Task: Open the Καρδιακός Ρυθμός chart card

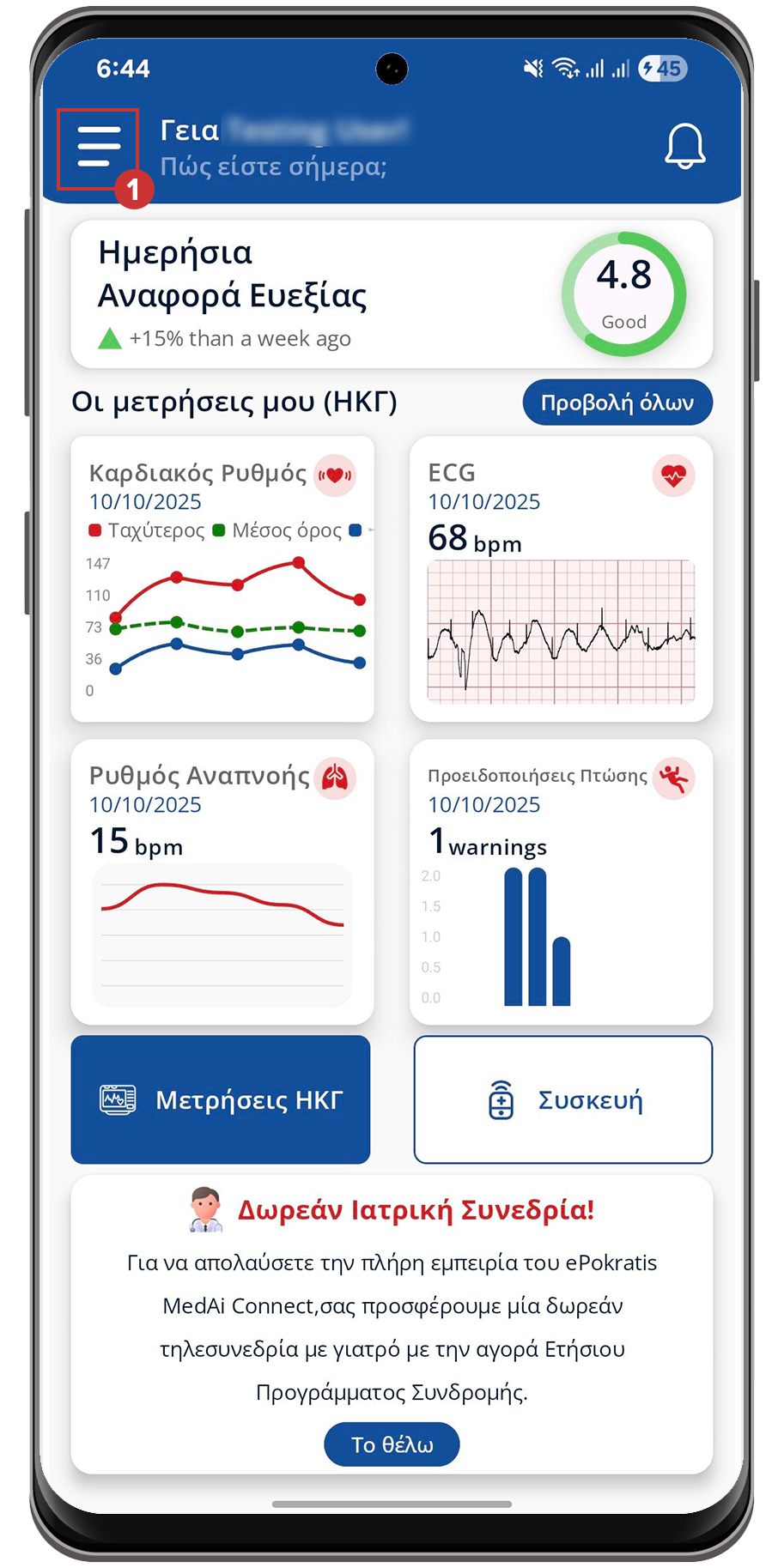Action: (222, 579)
